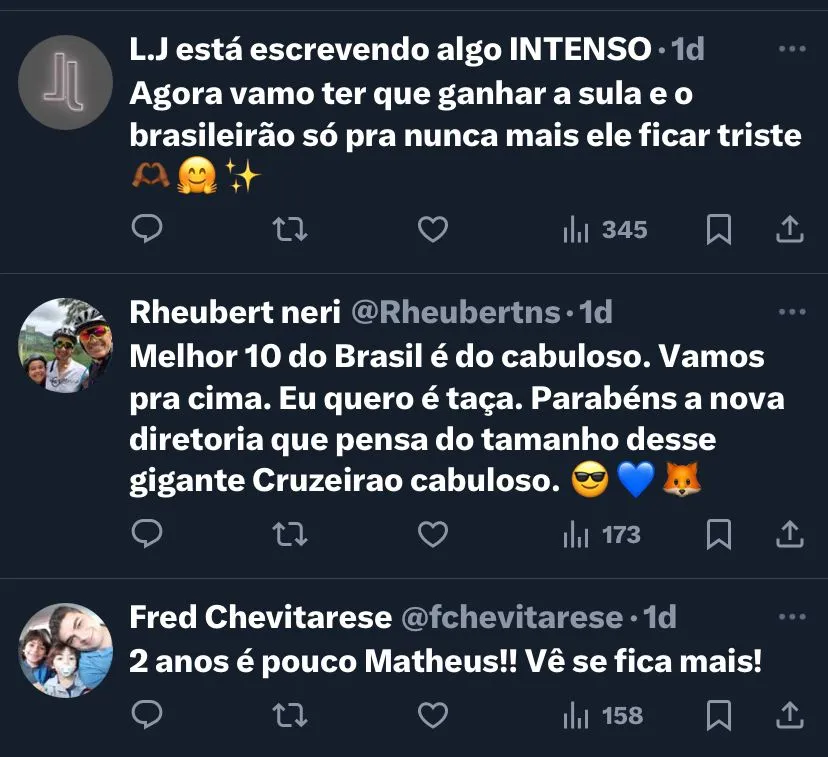
Task: Open more options on Rheubert neri's tweet
Action: coord(791,312)
